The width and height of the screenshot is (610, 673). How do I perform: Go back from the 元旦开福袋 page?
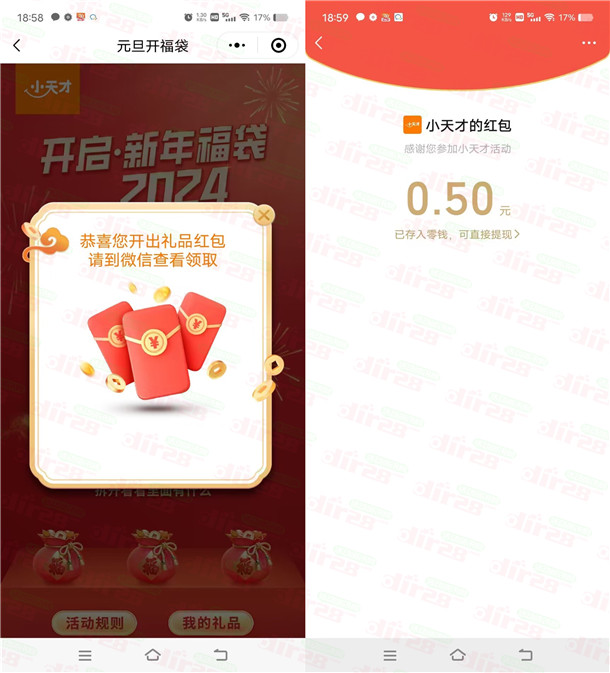pos(17,45)
